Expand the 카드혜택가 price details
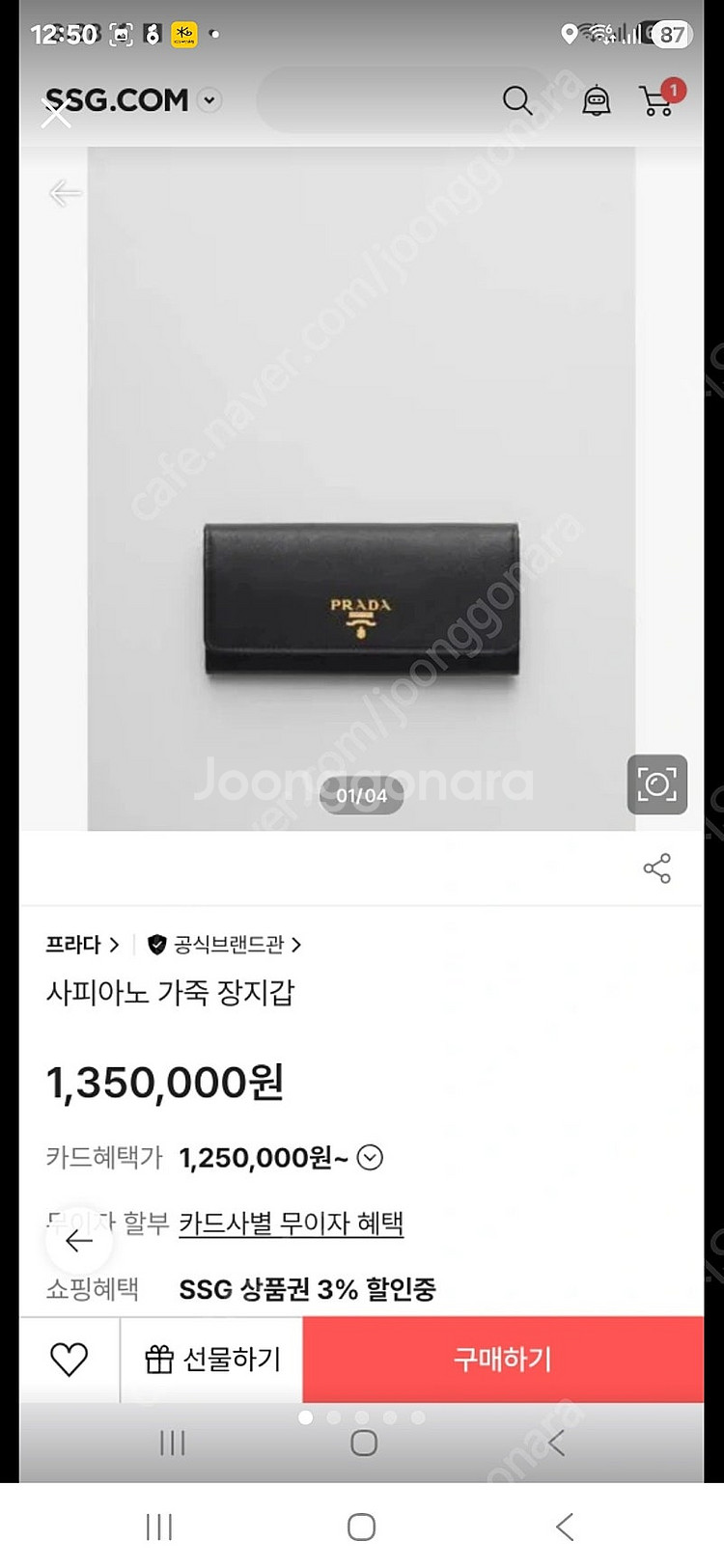The image size is (724, 1568). pyautogui.click(x=370, y=1157)
